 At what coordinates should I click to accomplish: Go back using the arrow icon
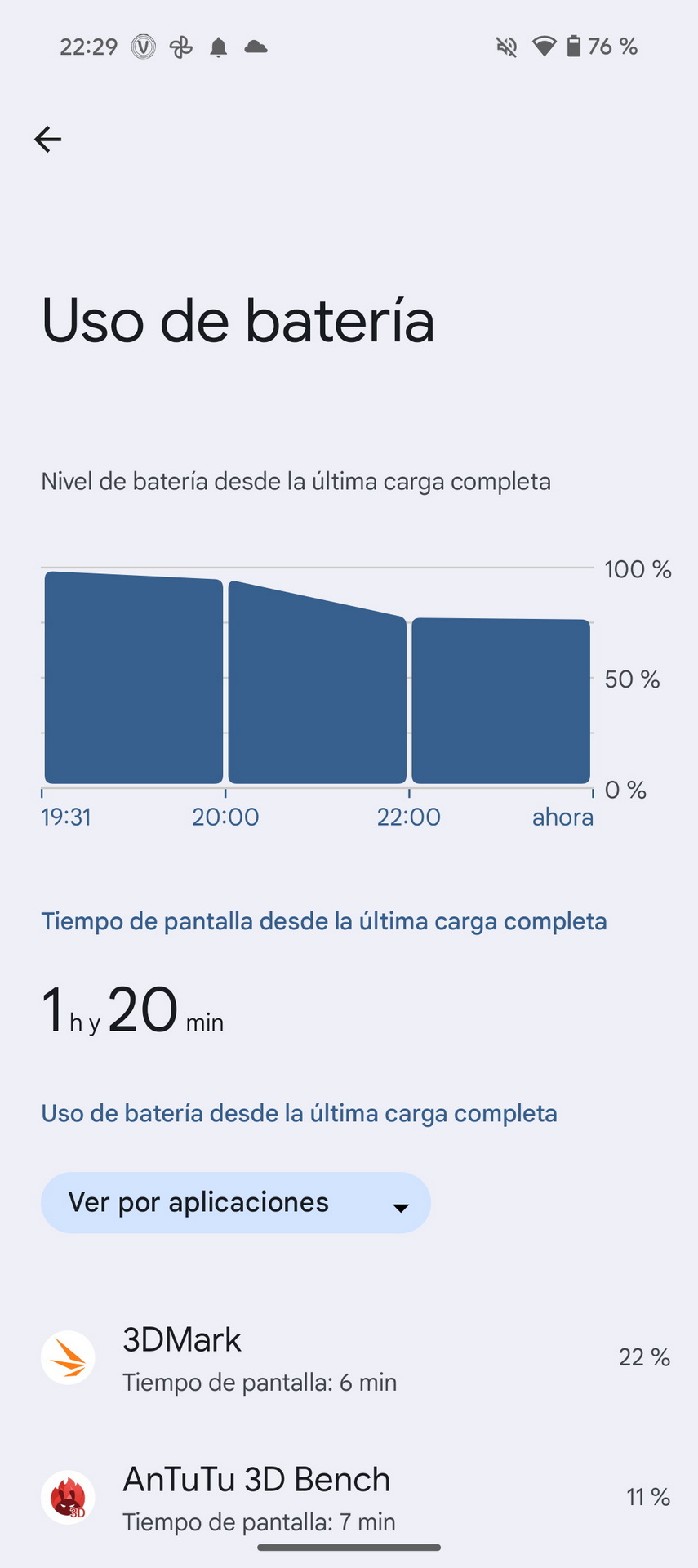(x=47, y=140)
